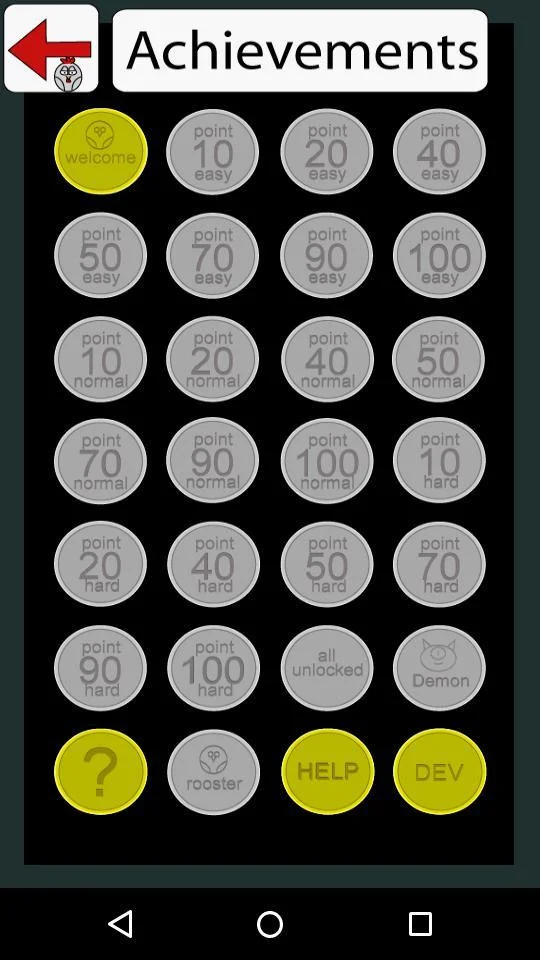This screenshot has width=540, height=960.
Task: Select the DEV badge
Action: [440, 771]
